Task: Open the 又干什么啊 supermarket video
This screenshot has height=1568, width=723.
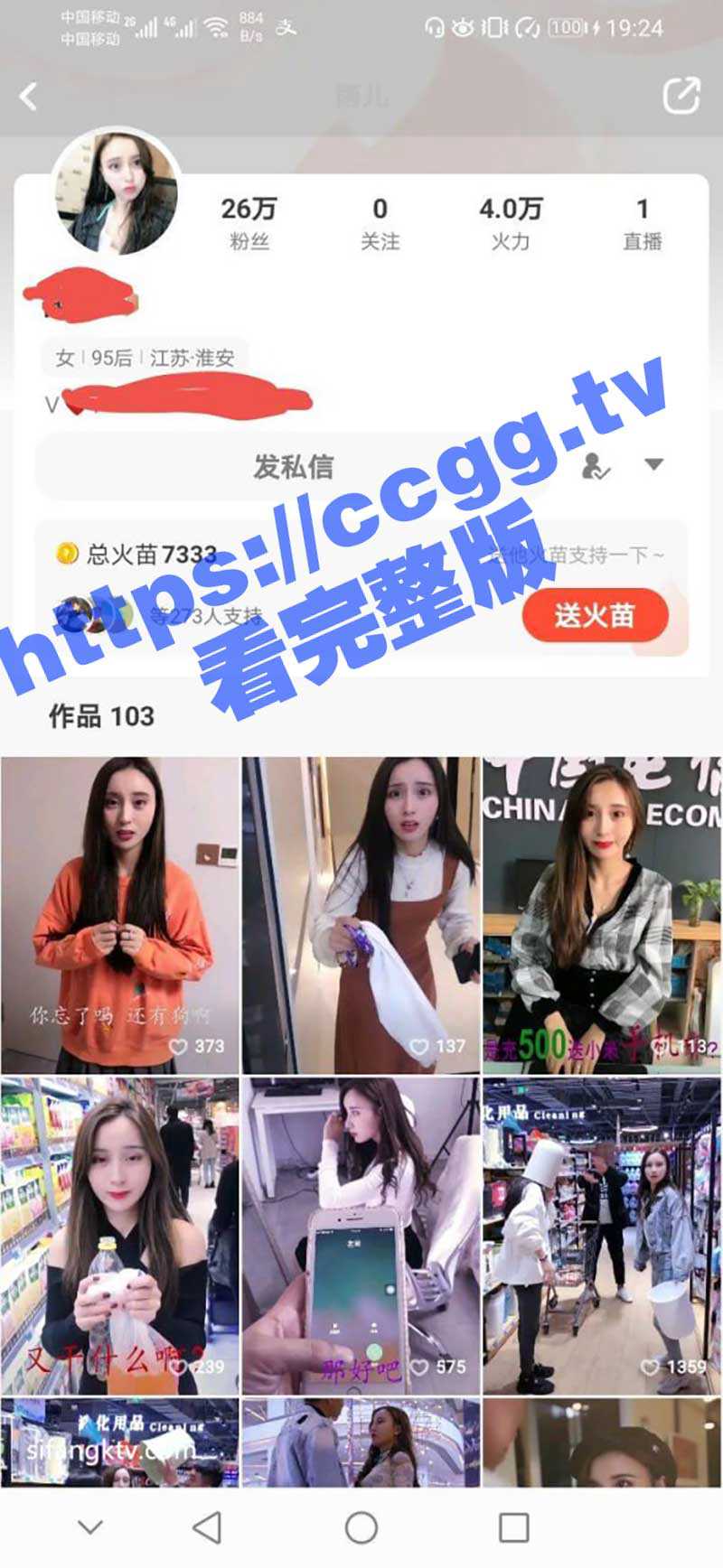Action: (x=120, y=1236)
